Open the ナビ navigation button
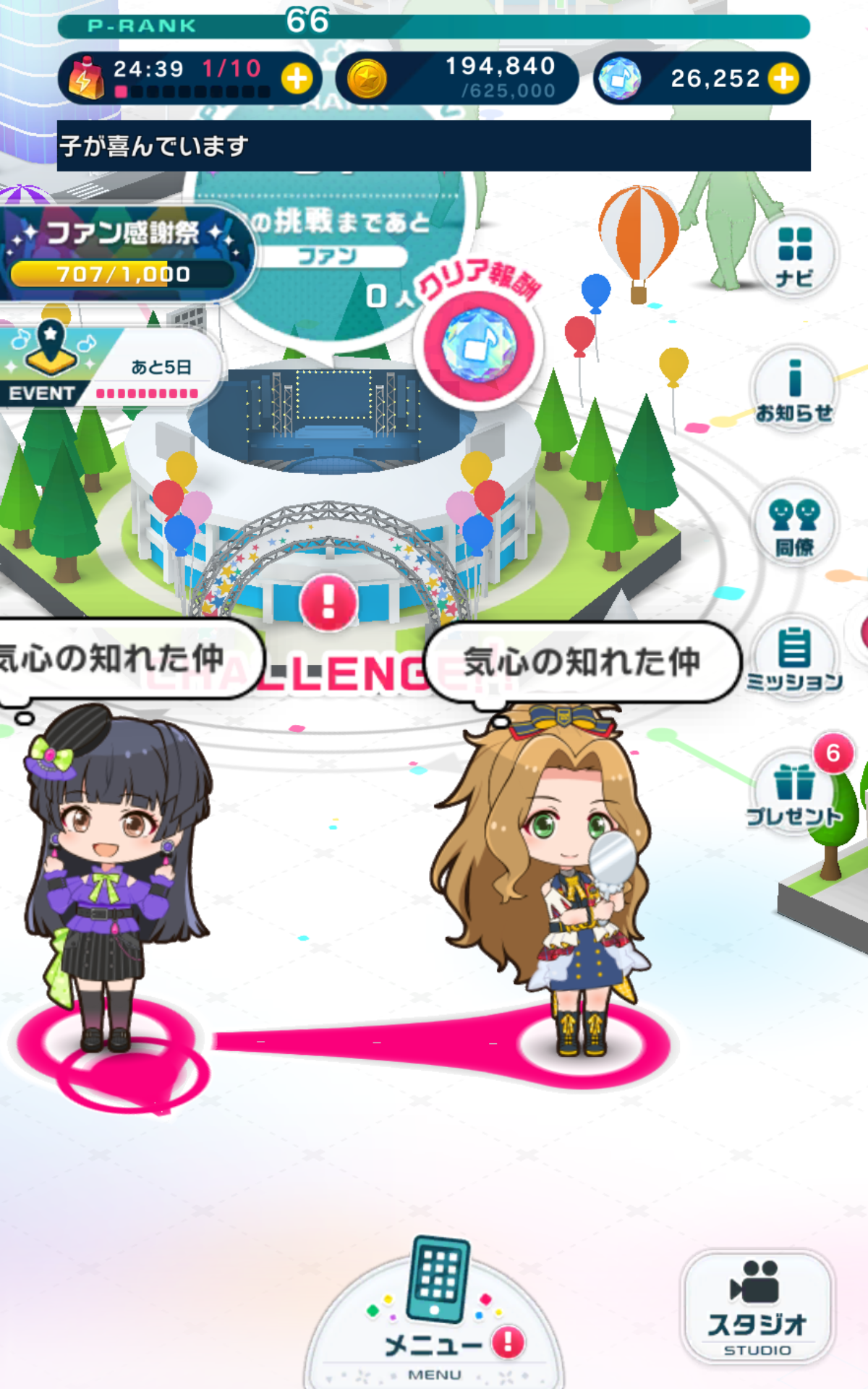The height and width of the screenshot is (1389, 868). [794, 255]
